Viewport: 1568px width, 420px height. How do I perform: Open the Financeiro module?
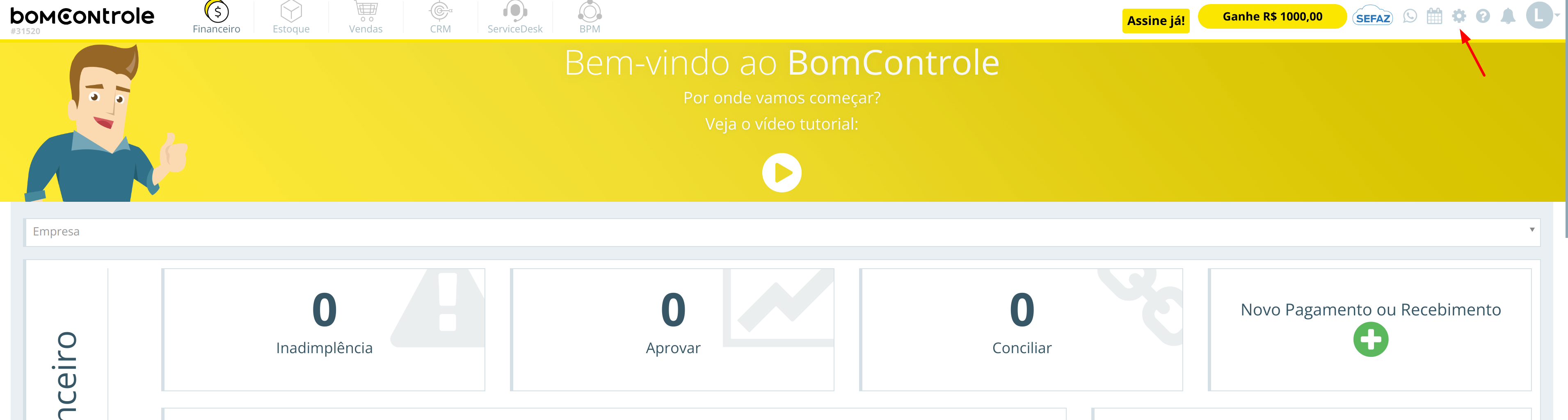[216, 18]
